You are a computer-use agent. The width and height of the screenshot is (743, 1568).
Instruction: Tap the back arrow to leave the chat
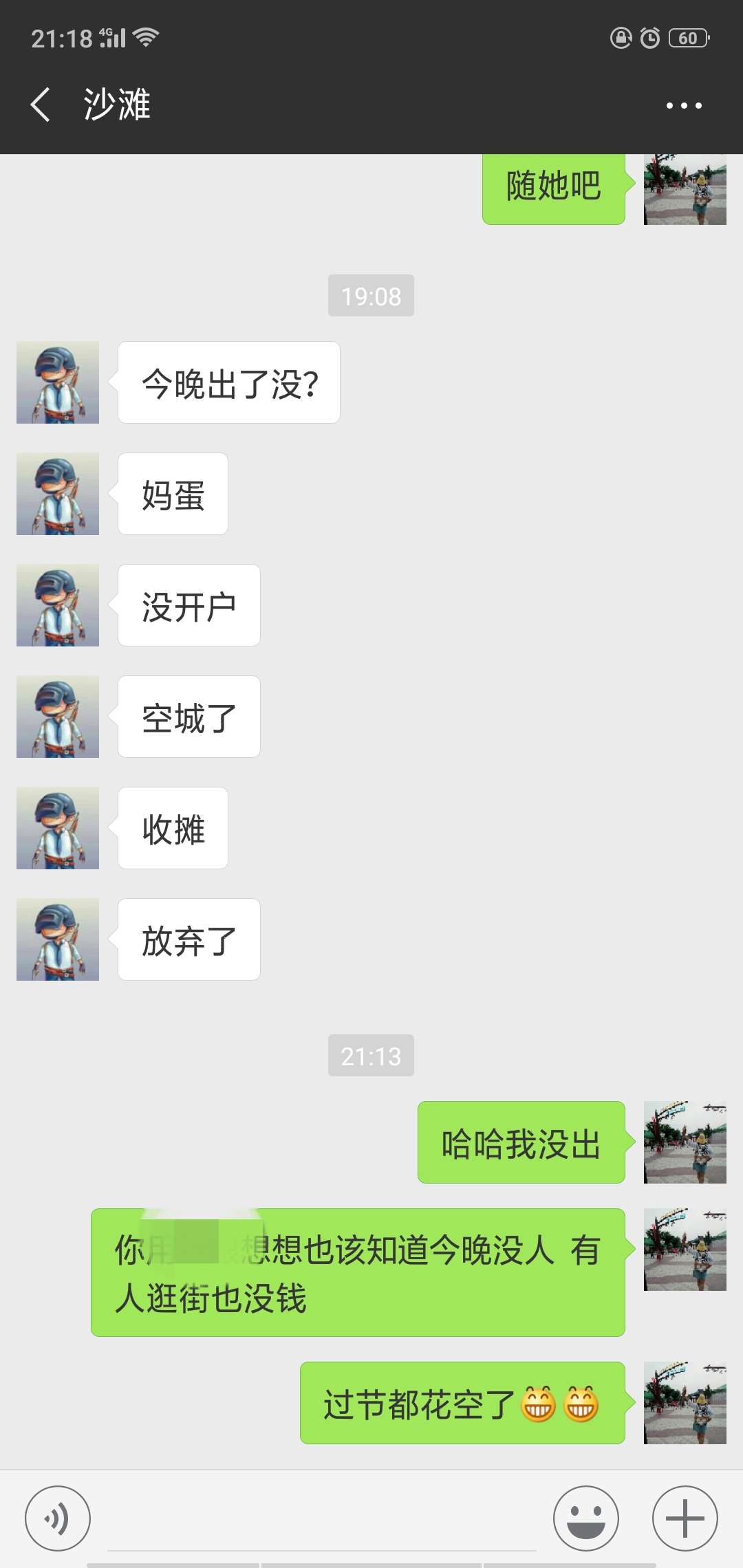pos(41,103)
